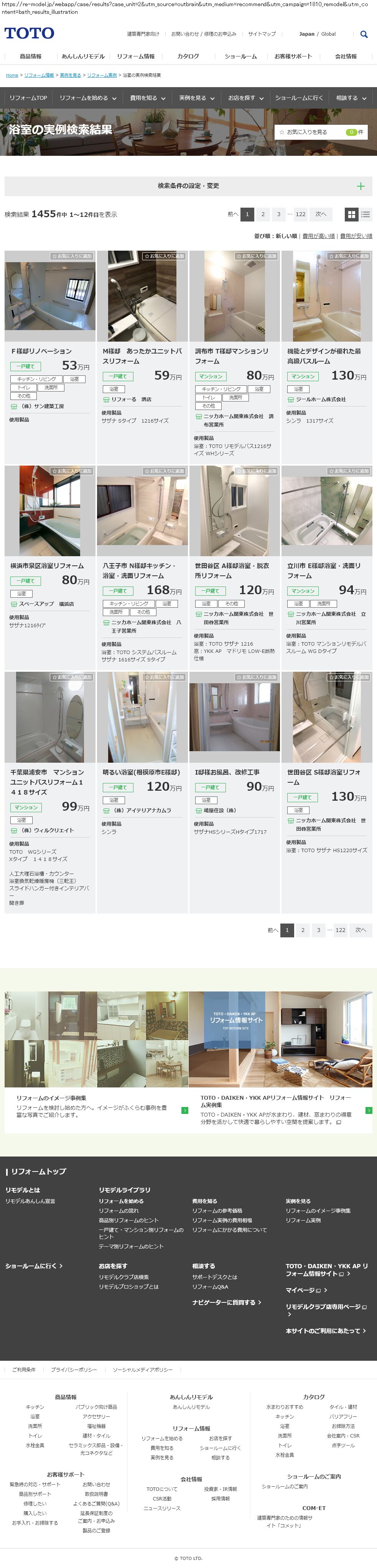Expand the 費用を知る dropdown menu
Viewport: 377px width, 1568px height.
point(147,98)
